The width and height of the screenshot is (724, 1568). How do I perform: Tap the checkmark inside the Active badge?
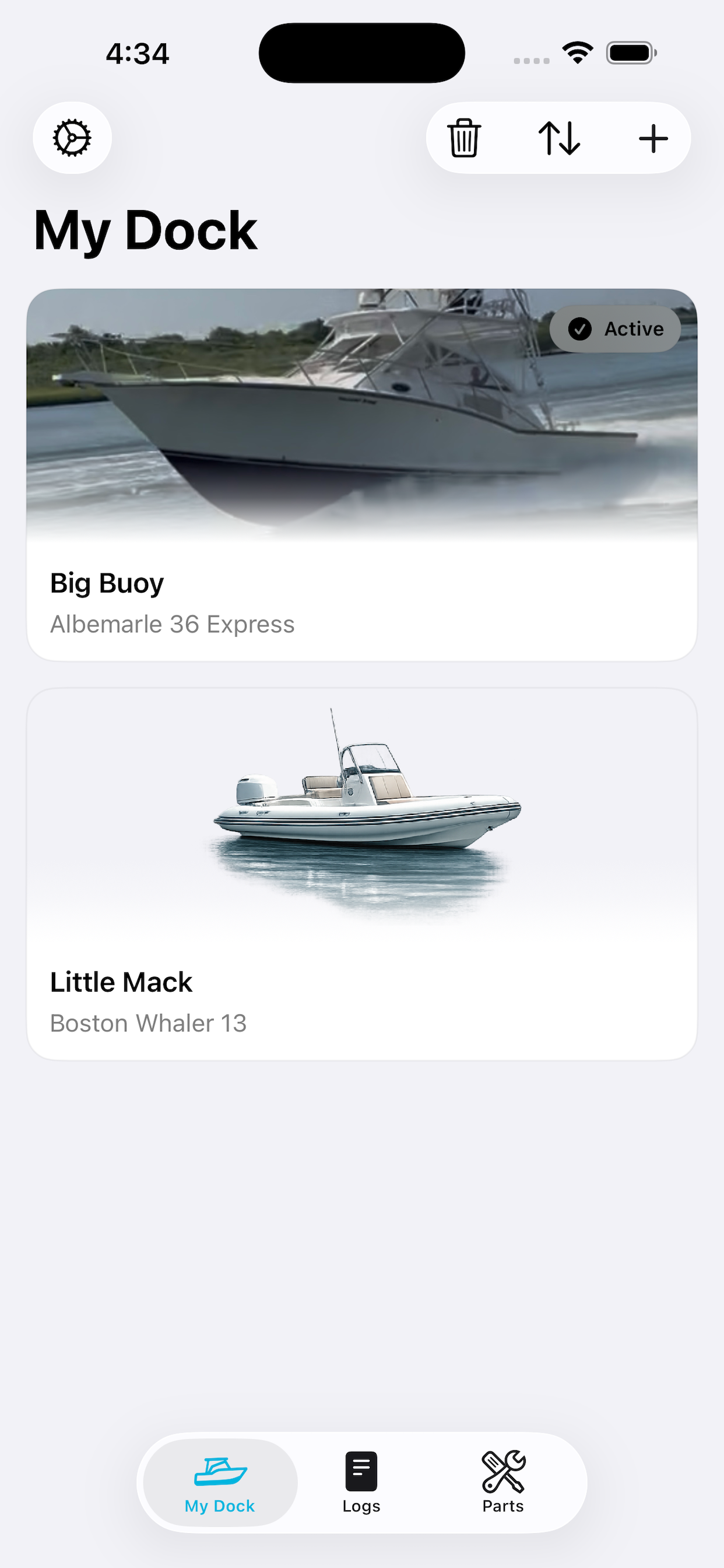pos(582,328)
